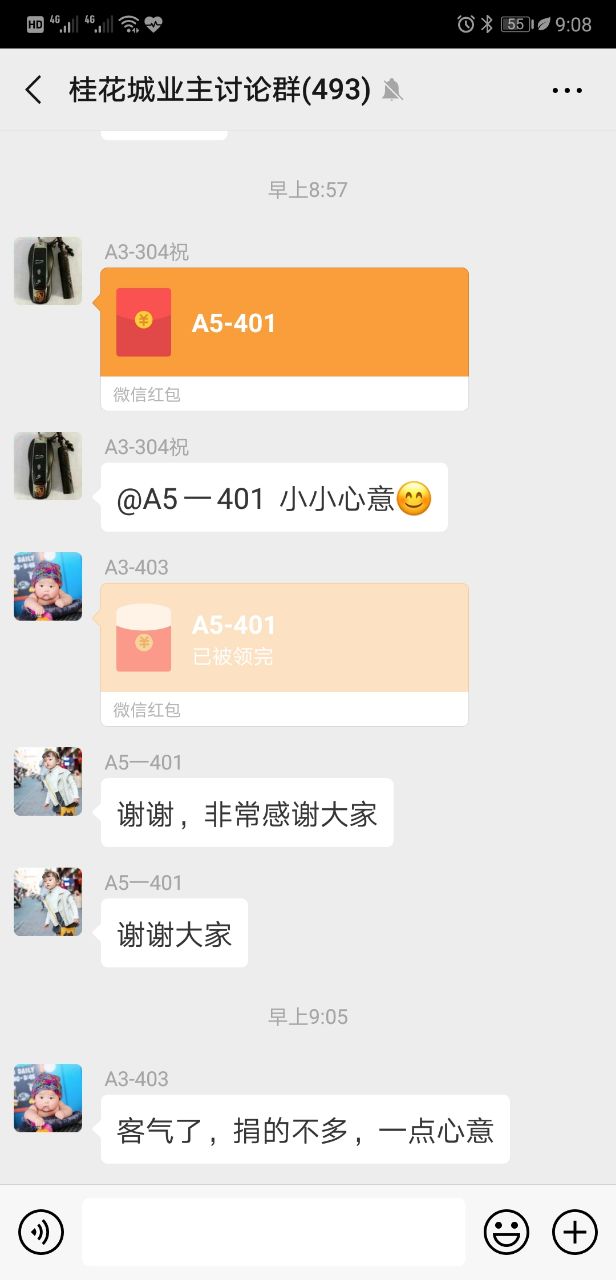Open A5—401's profile picture beside 谢谢，非常感谢大家

[48, 781]
